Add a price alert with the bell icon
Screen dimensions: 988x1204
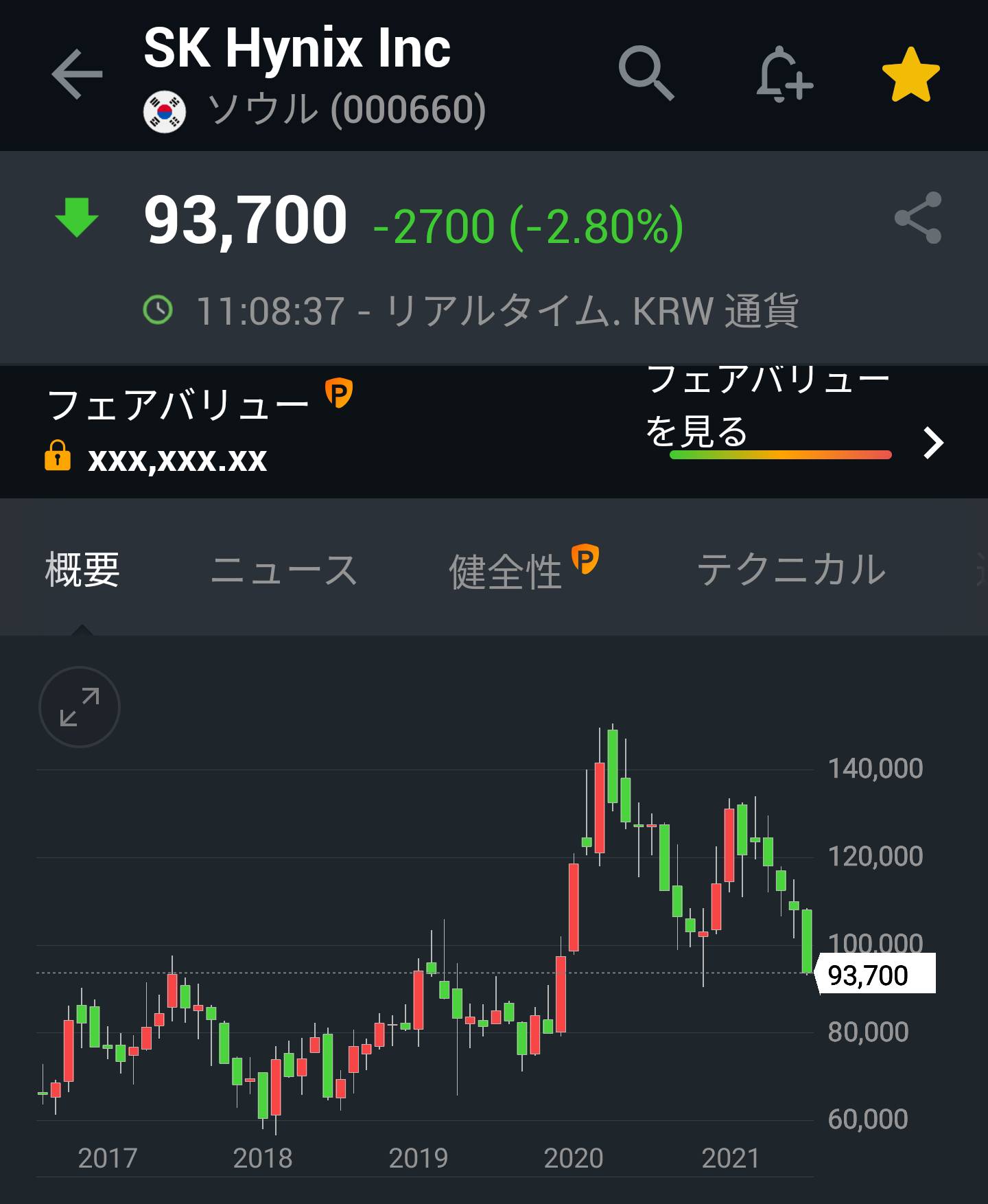point(784,74)
